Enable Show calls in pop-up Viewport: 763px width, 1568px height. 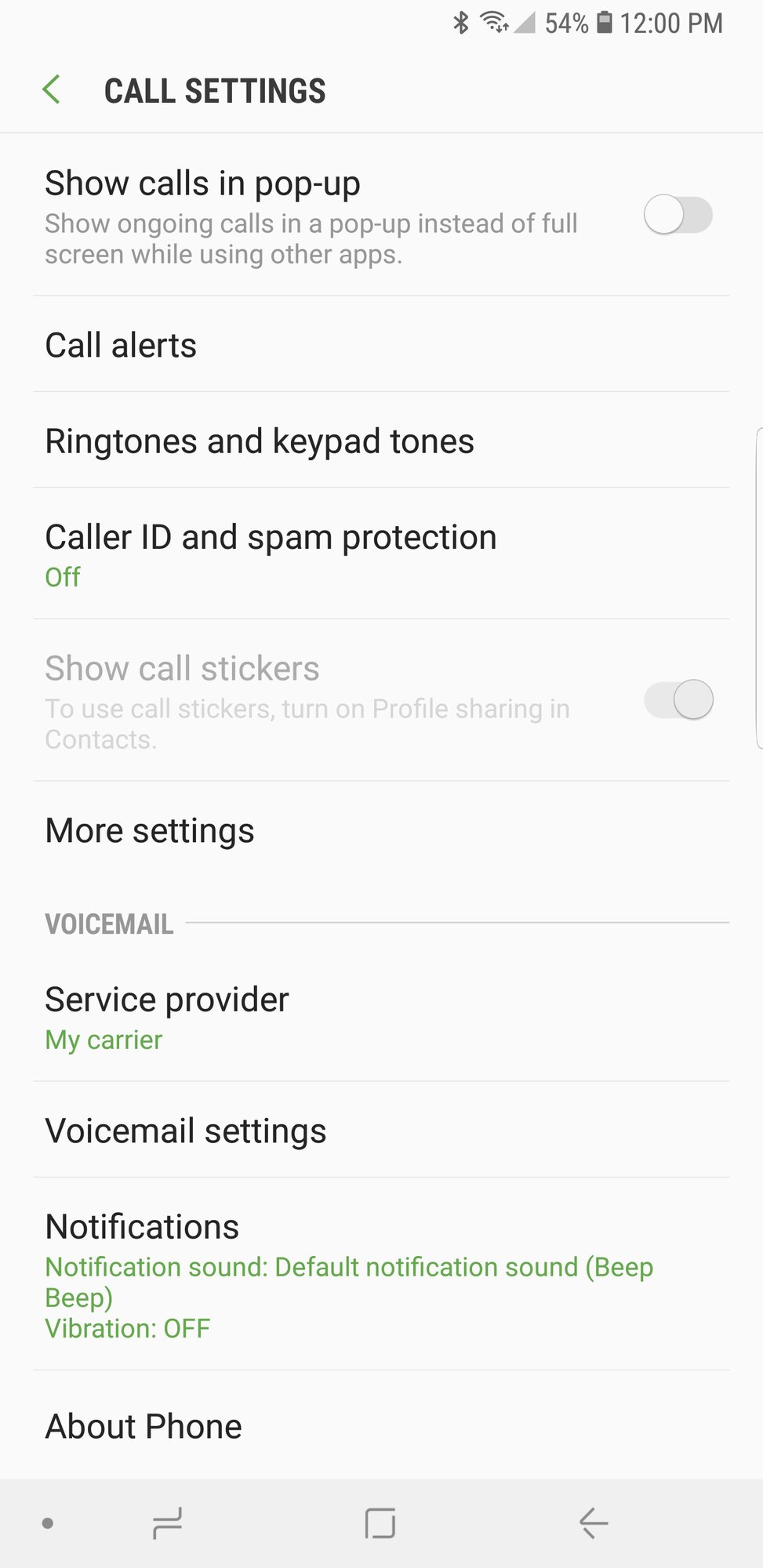[678, 216]
